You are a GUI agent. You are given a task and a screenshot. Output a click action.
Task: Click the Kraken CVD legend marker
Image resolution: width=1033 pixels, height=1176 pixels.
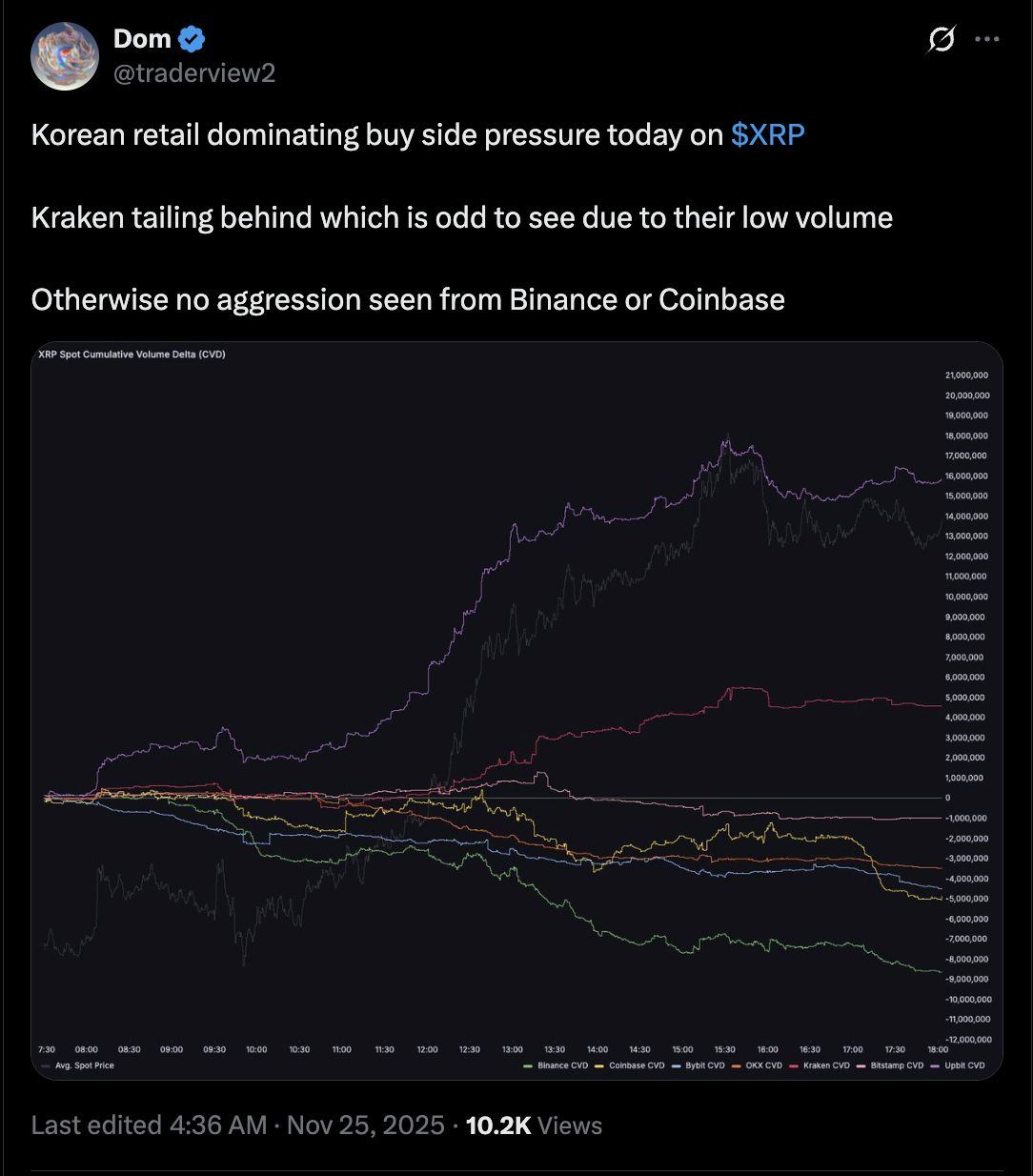tap(795, 1065)
